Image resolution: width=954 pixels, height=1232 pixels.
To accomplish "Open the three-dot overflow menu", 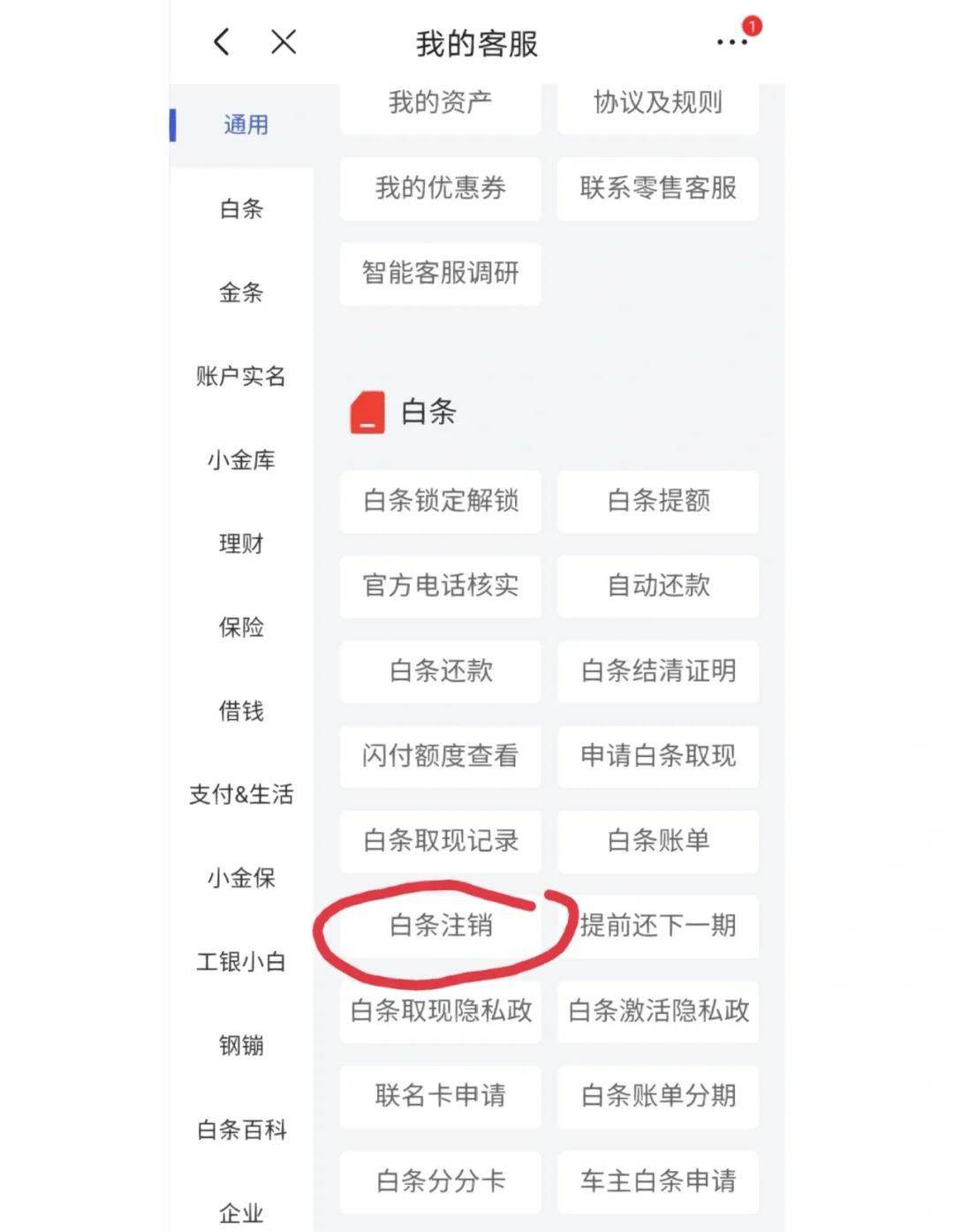I will point(731,42).
